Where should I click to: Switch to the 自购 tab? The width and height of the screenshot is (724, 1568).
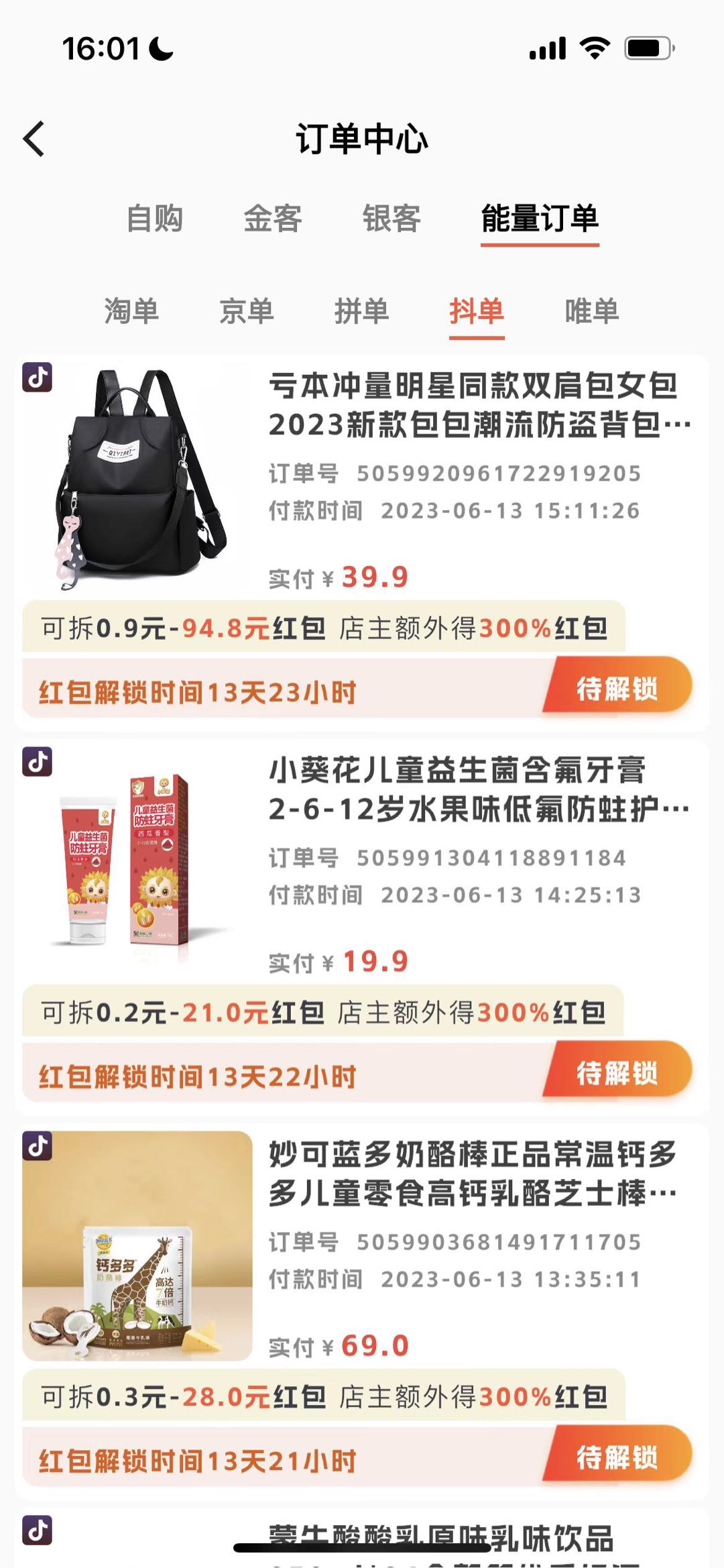click(x=155, y=219)
